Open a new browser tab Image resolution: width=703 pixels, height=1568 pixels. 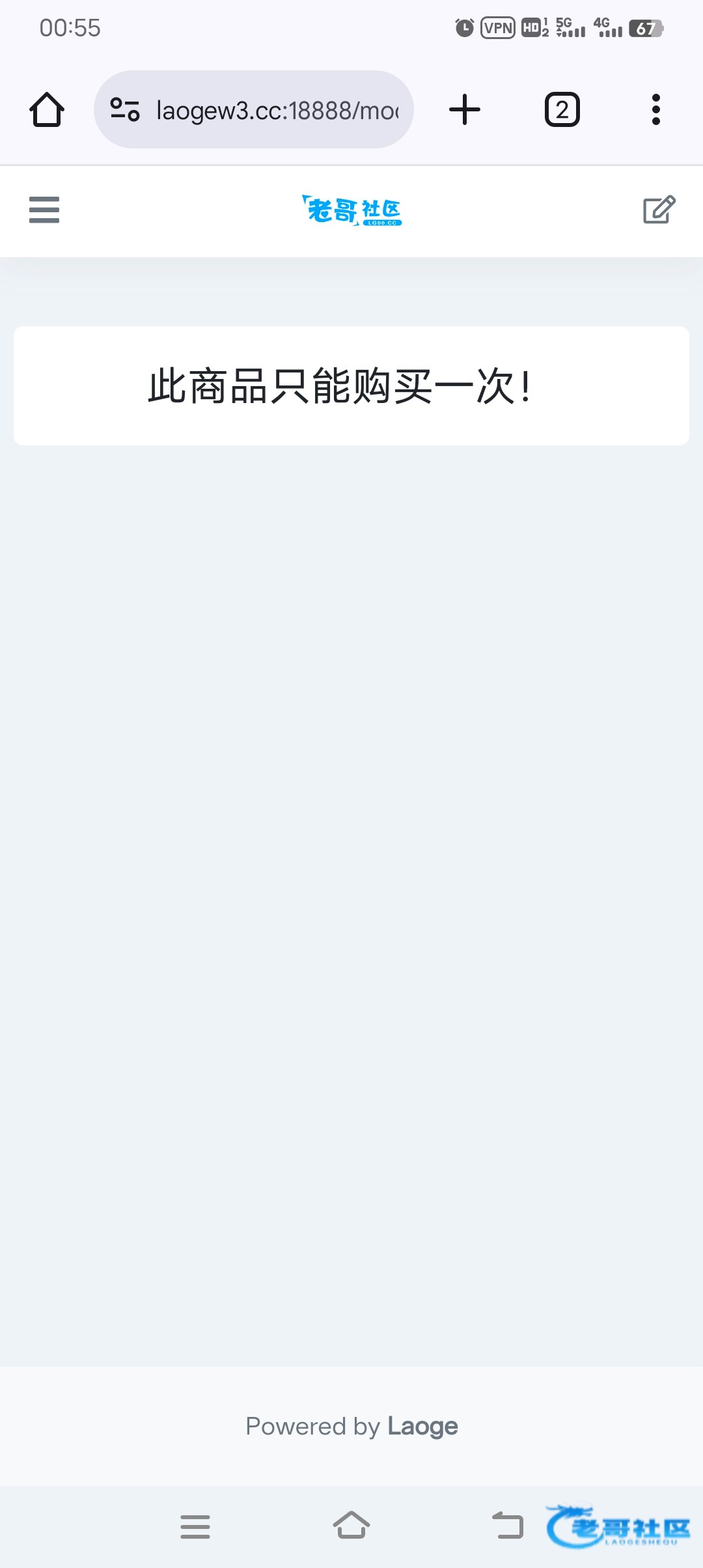click(465, 109)
